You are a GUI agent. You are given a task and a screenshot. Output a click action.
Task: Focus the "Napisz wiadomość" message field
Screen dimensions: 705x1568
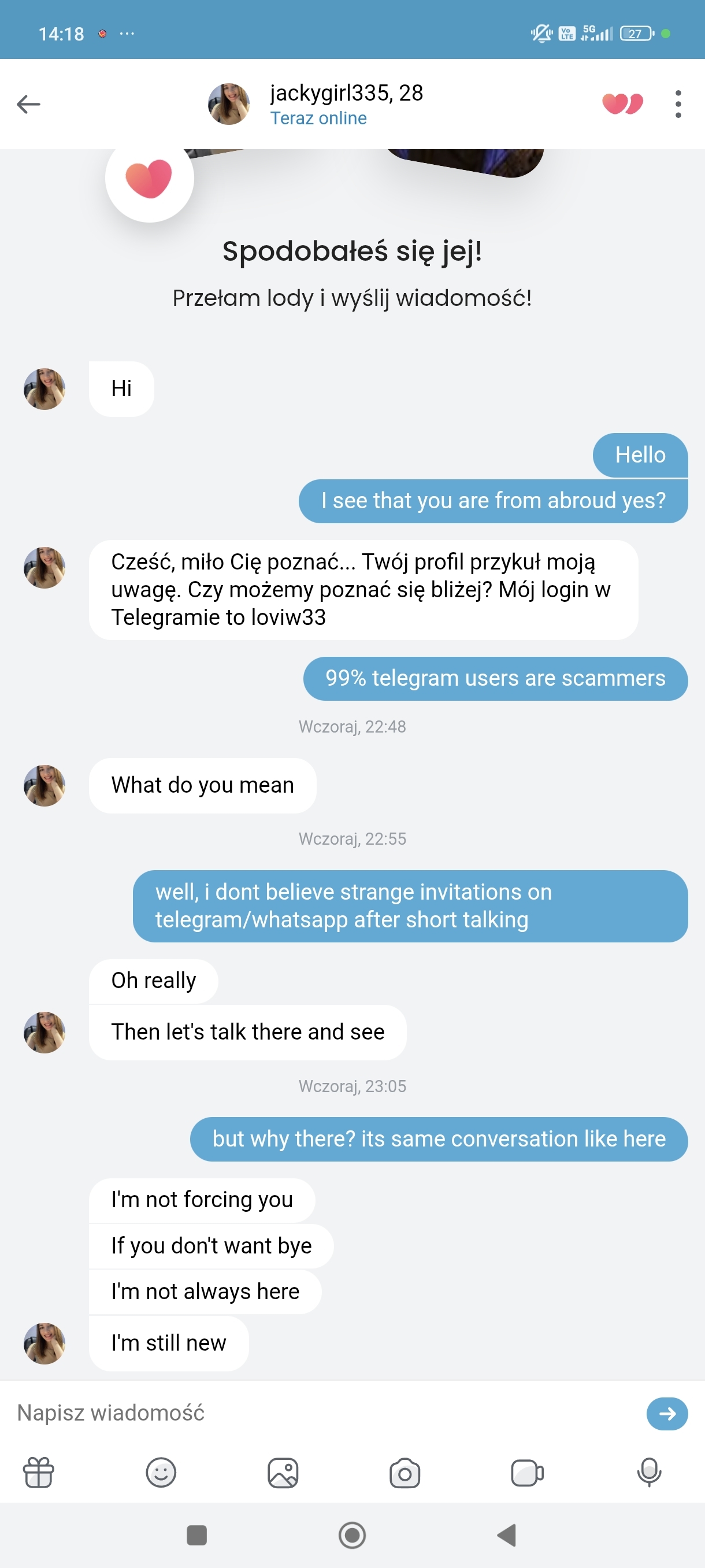[x=322, y=1413]
